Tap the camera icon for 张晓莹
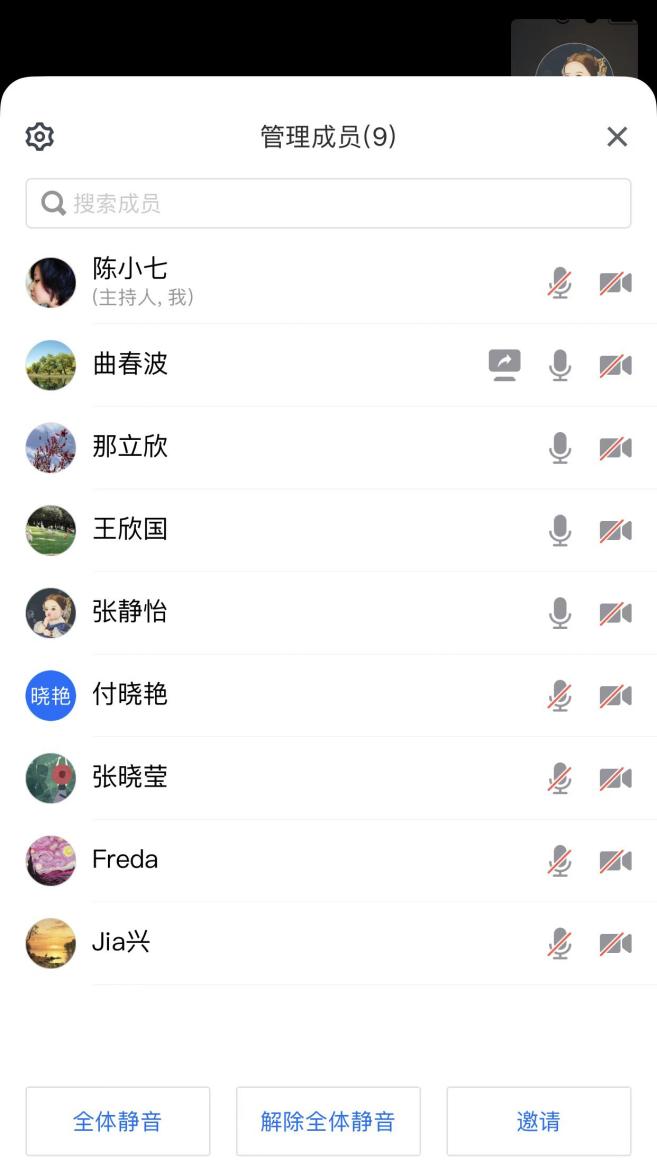This screenshot has height=1169, width=657. [x=615, y=777]
